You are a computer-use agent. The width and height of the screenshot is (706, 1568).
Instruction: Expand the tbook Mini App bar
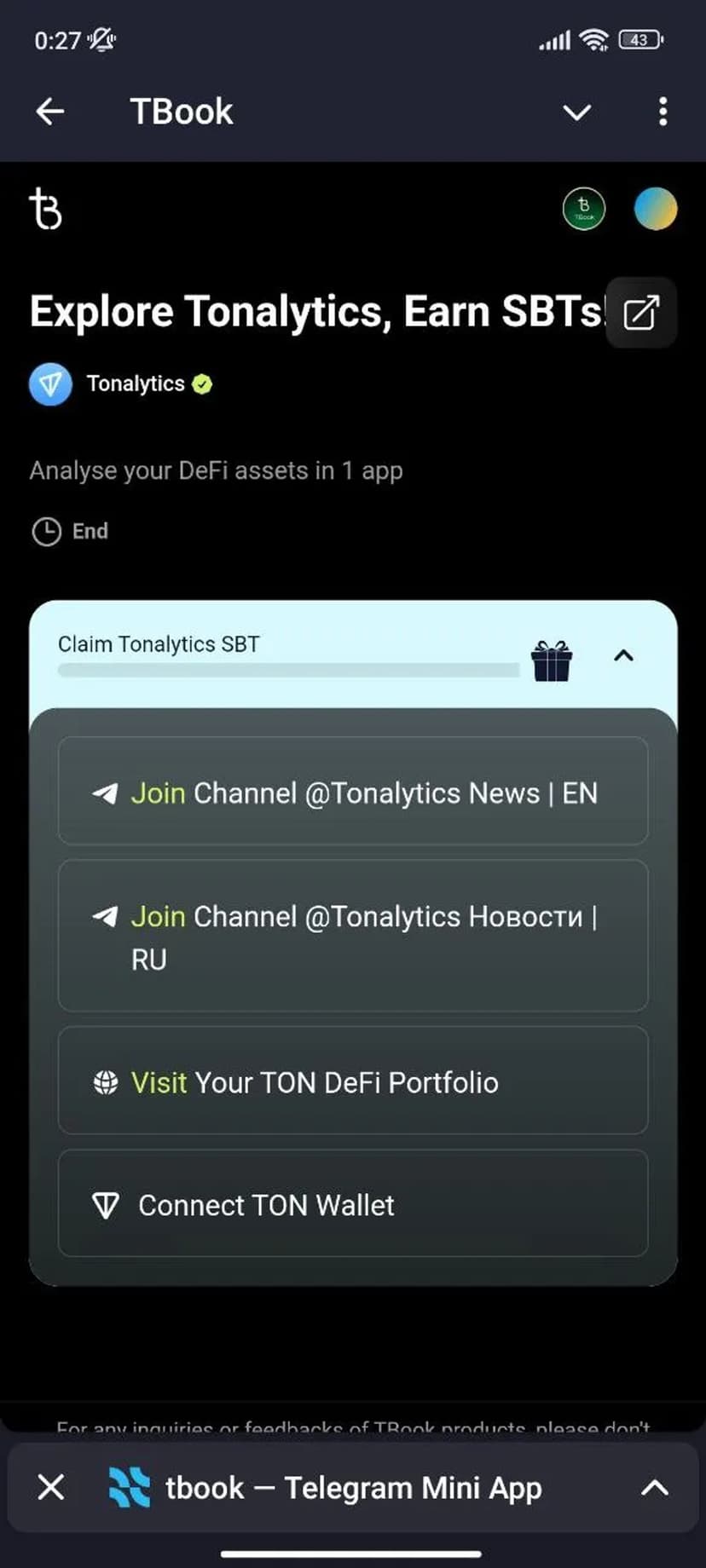(654, 1488)
